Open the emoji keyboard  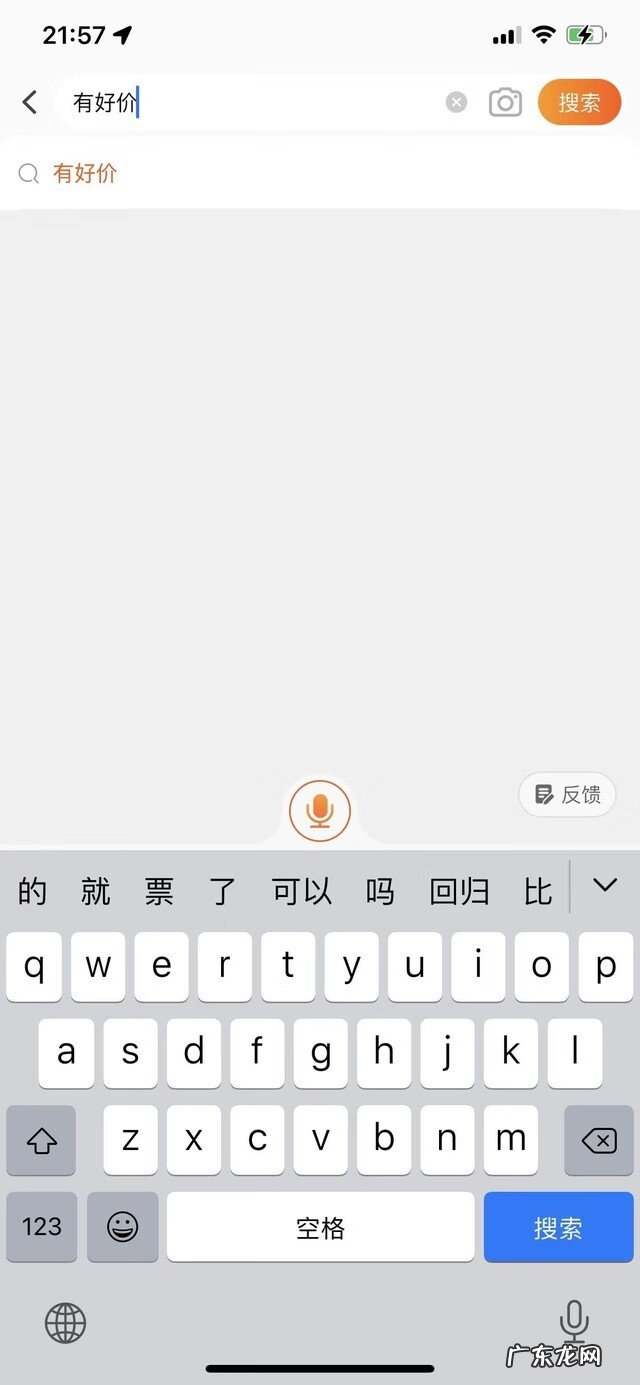123,1227
